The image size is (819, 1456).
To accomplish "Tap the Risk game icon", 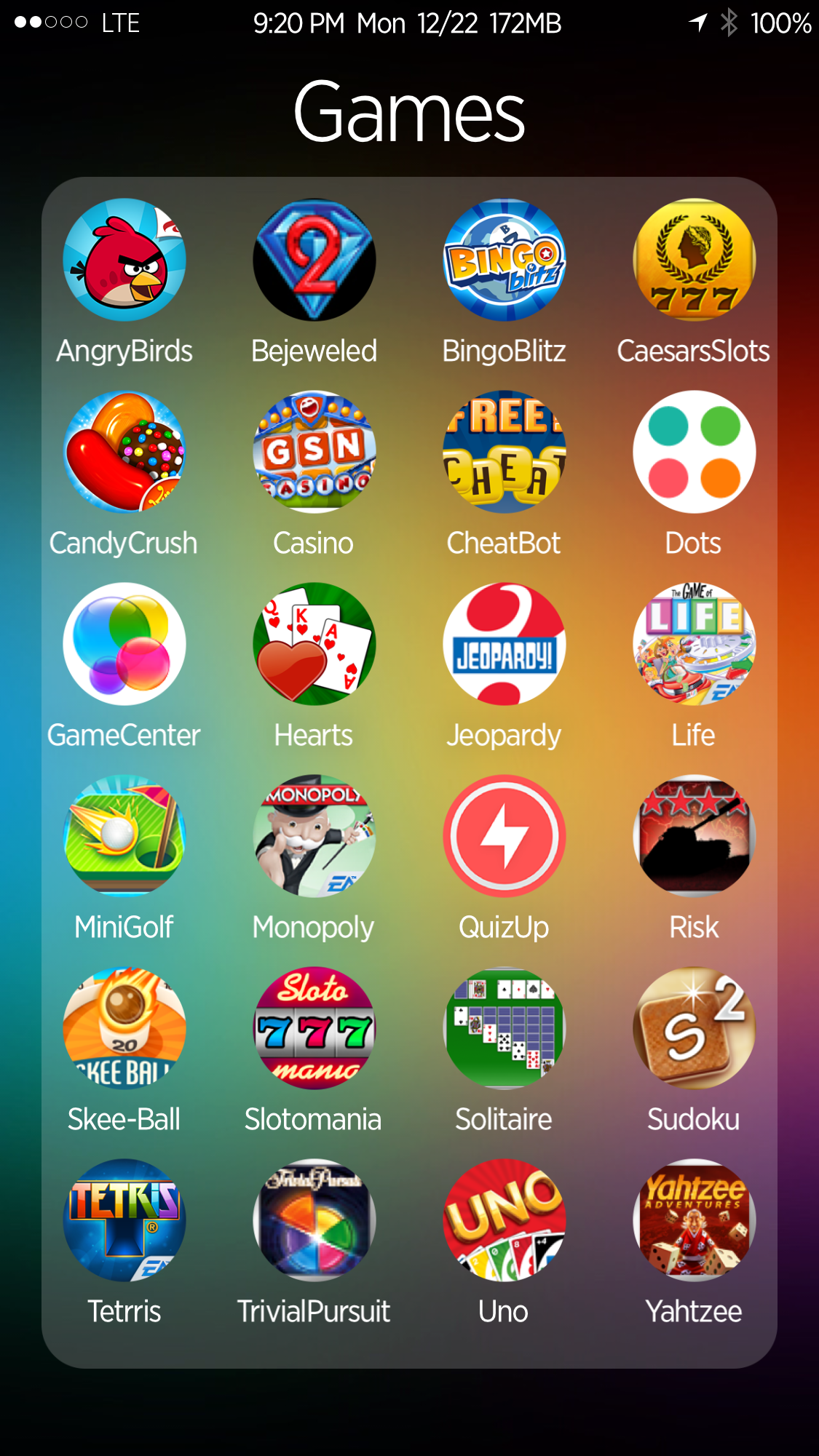I will tap(695, 836).
